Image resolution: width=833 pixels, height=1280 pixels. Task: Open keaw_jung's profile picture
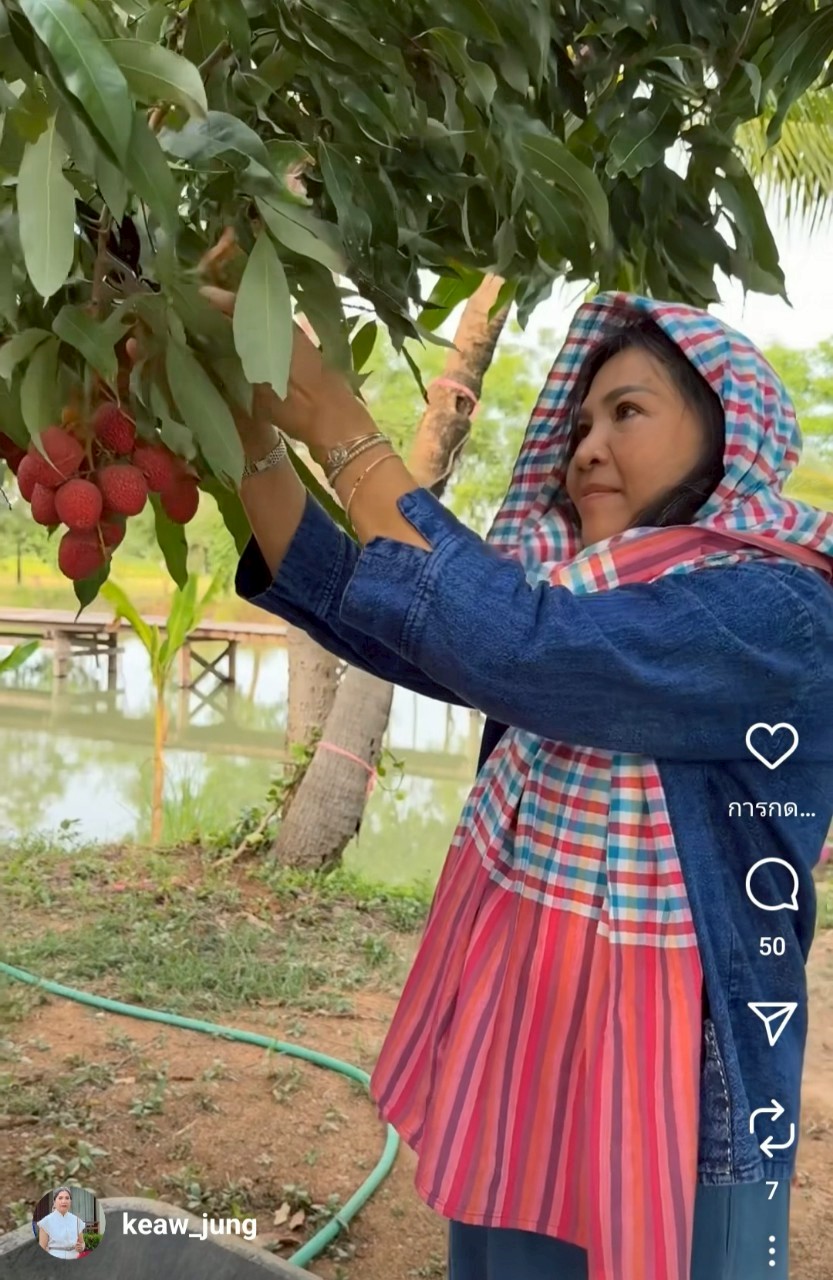(67, 1223)
